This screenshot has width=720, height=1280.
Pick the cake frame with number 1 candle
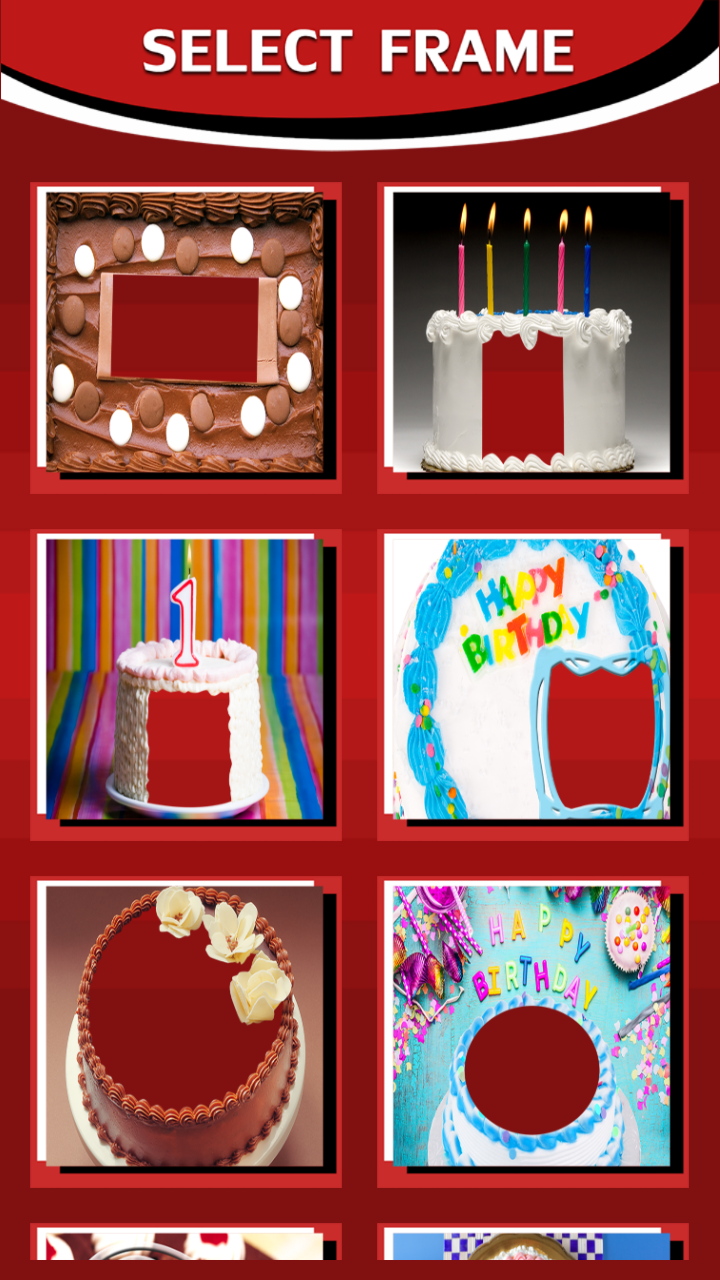point(185,684)
